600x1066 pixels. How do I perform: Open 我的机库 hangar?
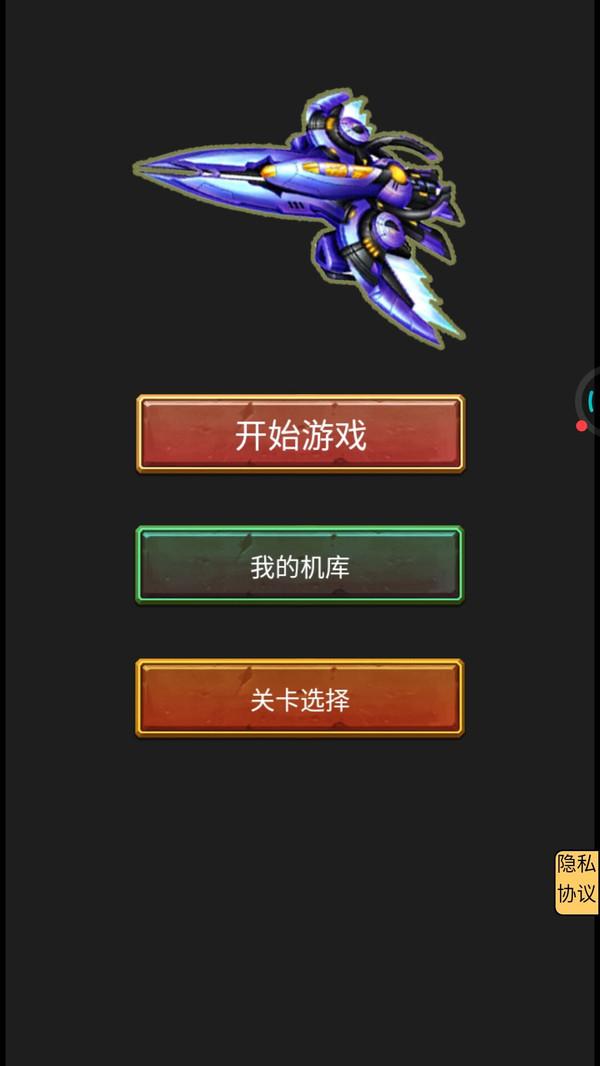coord(300,565)
